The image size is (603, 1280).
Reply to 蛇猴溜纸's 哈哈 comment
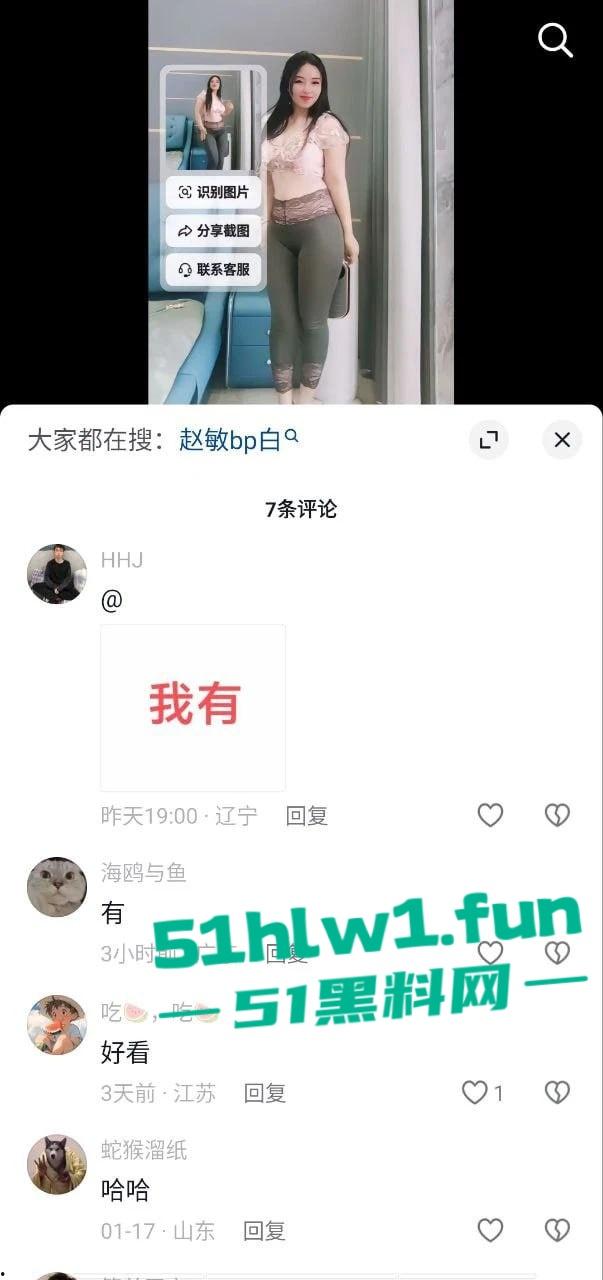click(265, 1230)
